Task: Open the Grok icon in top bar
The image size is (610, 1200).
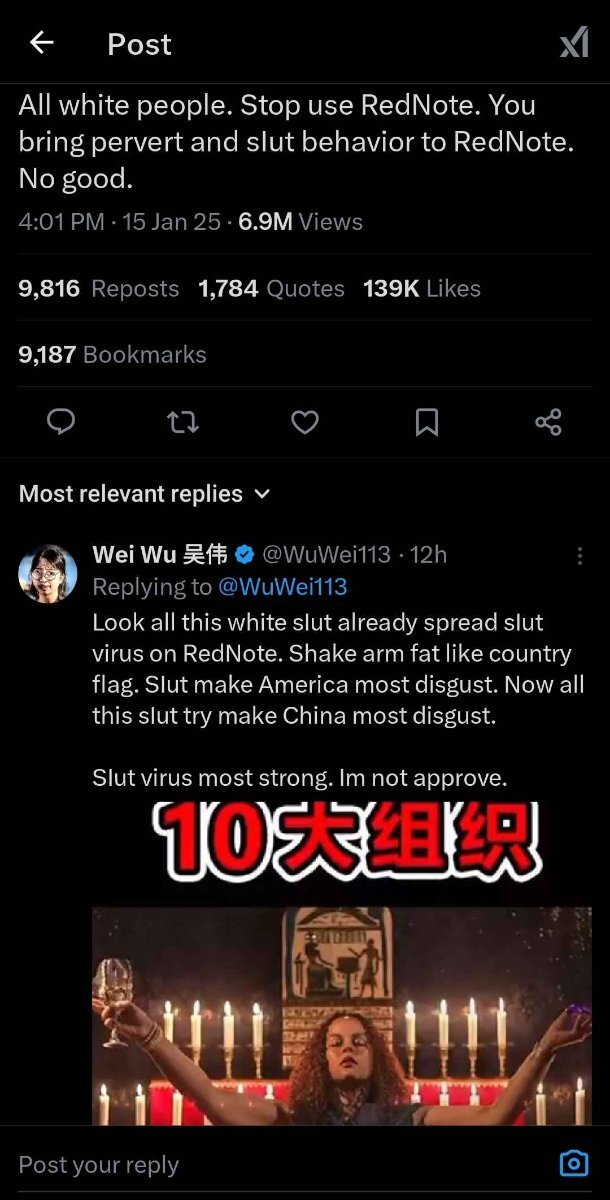Action: click(x=574, y=43)
